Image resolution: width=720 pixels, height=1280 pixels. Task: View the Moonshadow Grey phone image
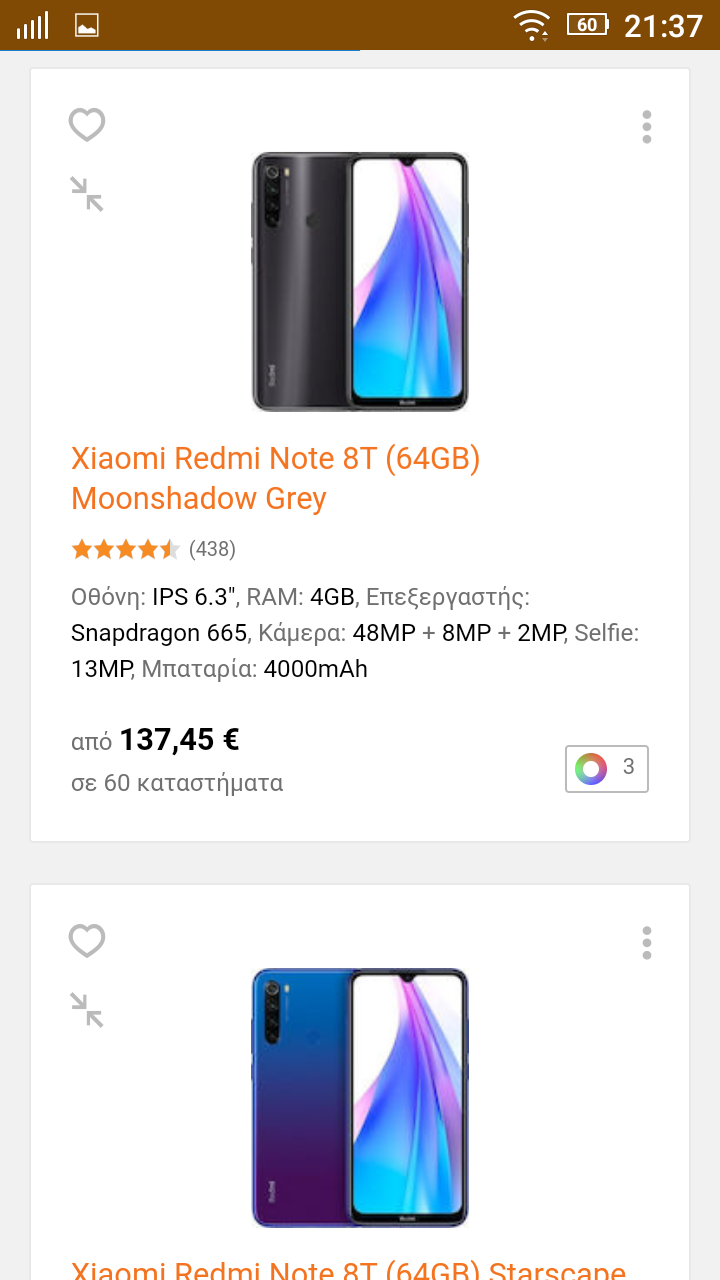360,281
